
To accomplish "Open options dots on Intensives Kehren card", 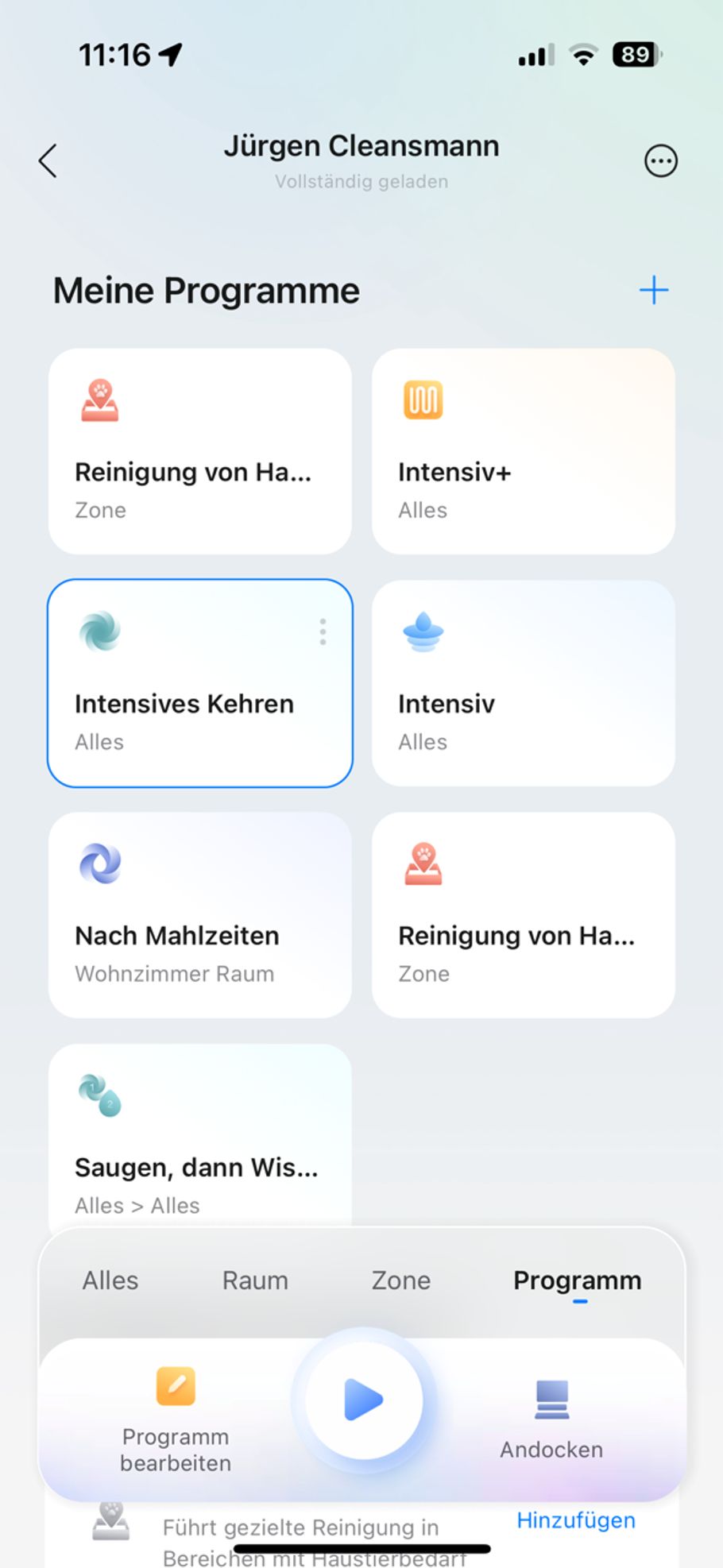I will [323, 632].
